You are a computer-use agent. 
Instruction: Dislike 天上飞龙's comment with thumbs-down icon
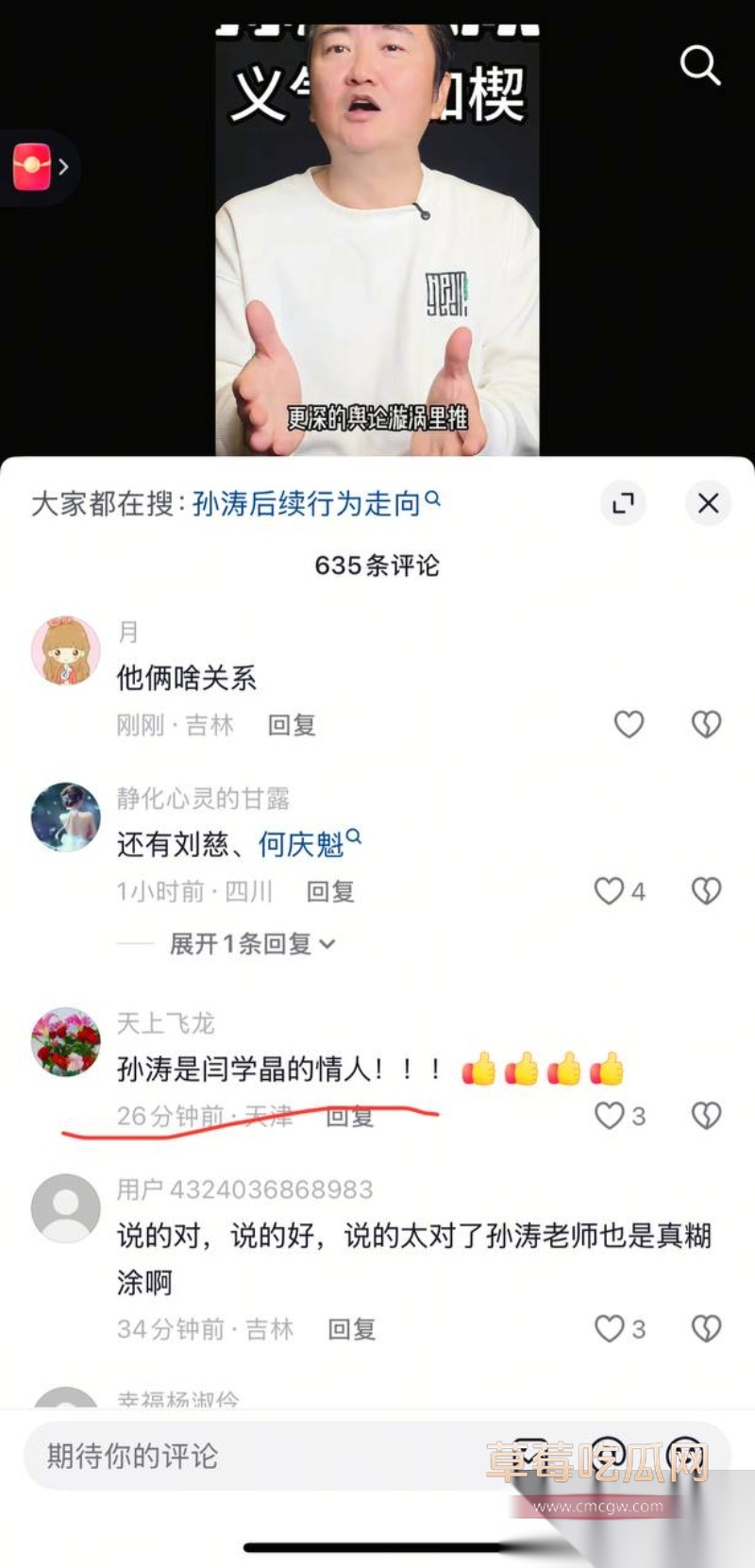[705, 1116]
